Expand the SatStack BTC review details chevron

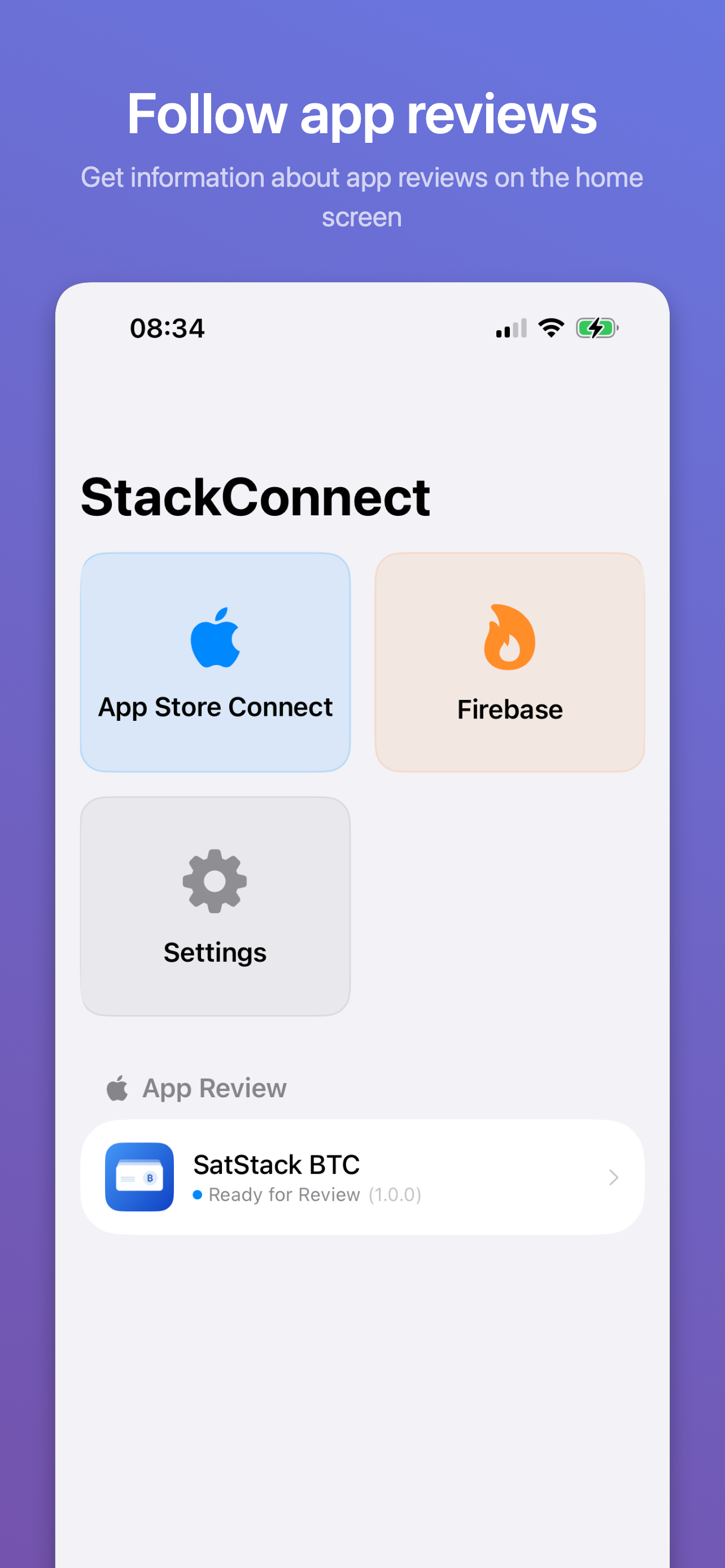614,1177
